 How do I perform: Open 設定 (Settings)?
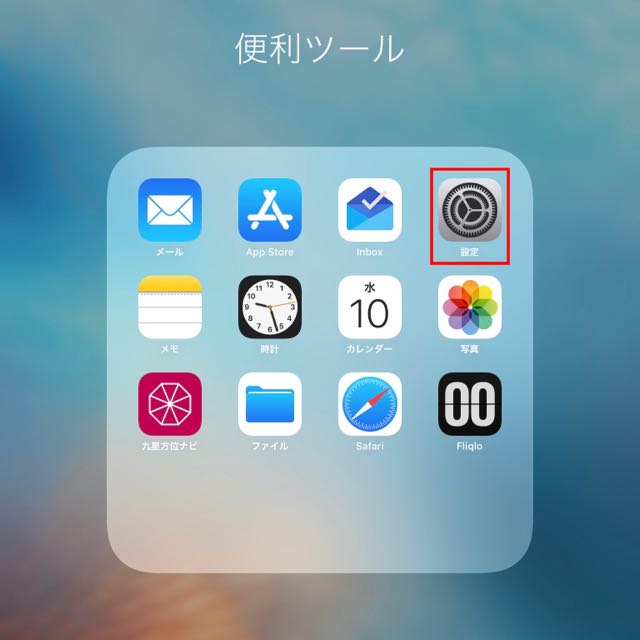pyautogui.click(x=470, y=210)
